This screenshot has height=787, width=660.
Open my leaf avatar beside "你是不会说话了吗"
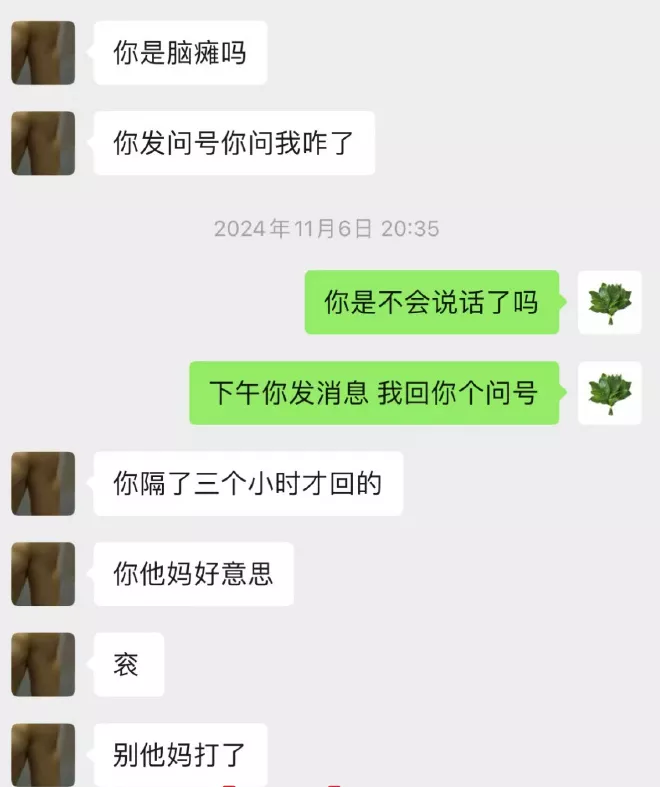point(610,302)
